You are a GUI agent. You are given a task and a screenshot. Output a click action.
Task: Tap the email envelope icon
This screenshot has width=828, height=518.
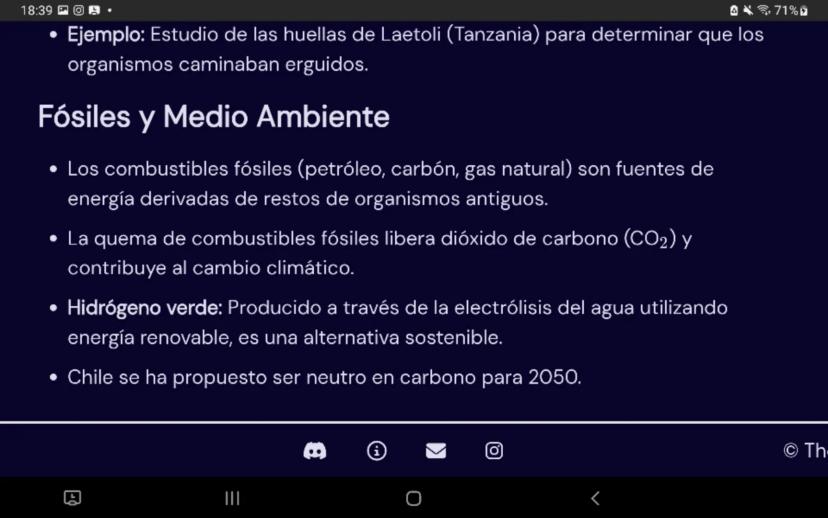(436, 451)
